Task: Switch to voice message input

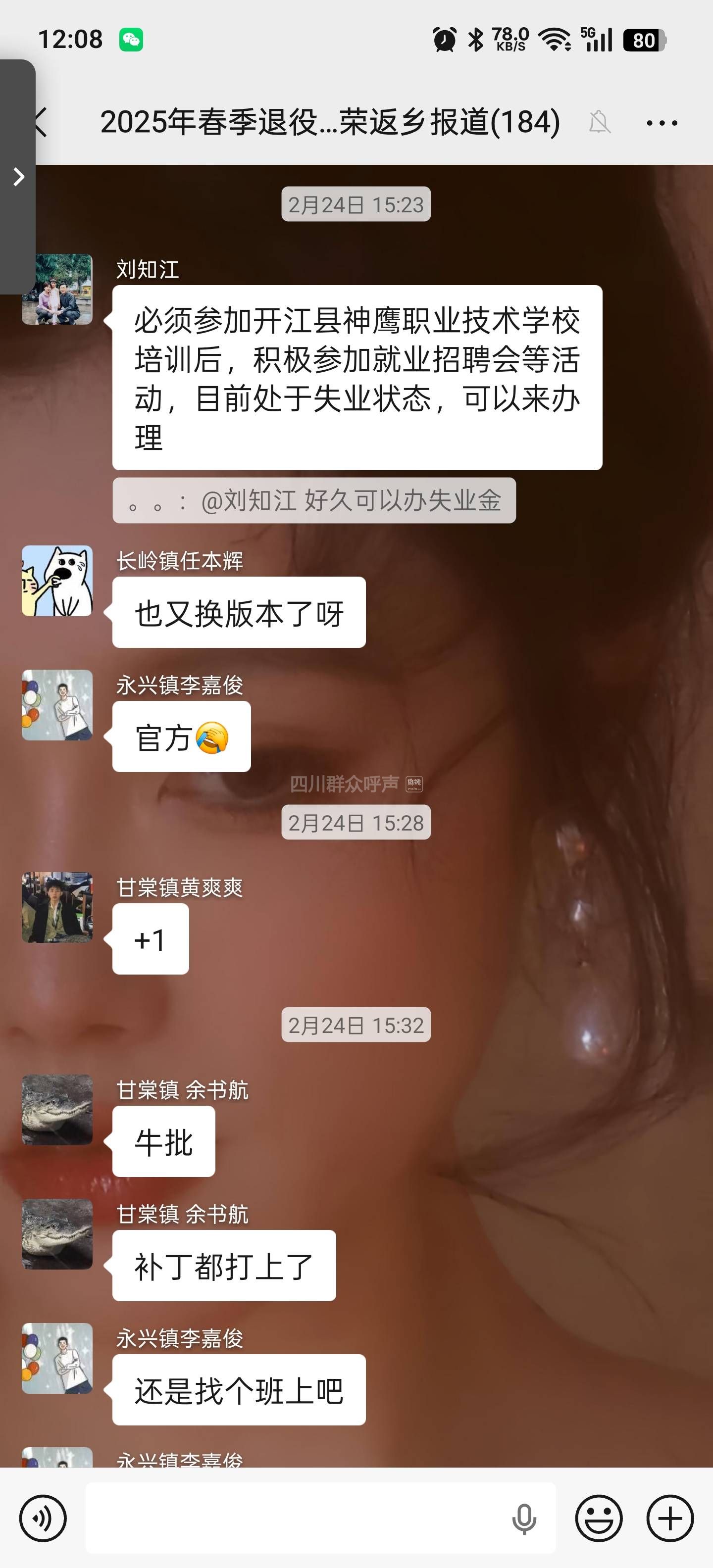Action: 43,1519
